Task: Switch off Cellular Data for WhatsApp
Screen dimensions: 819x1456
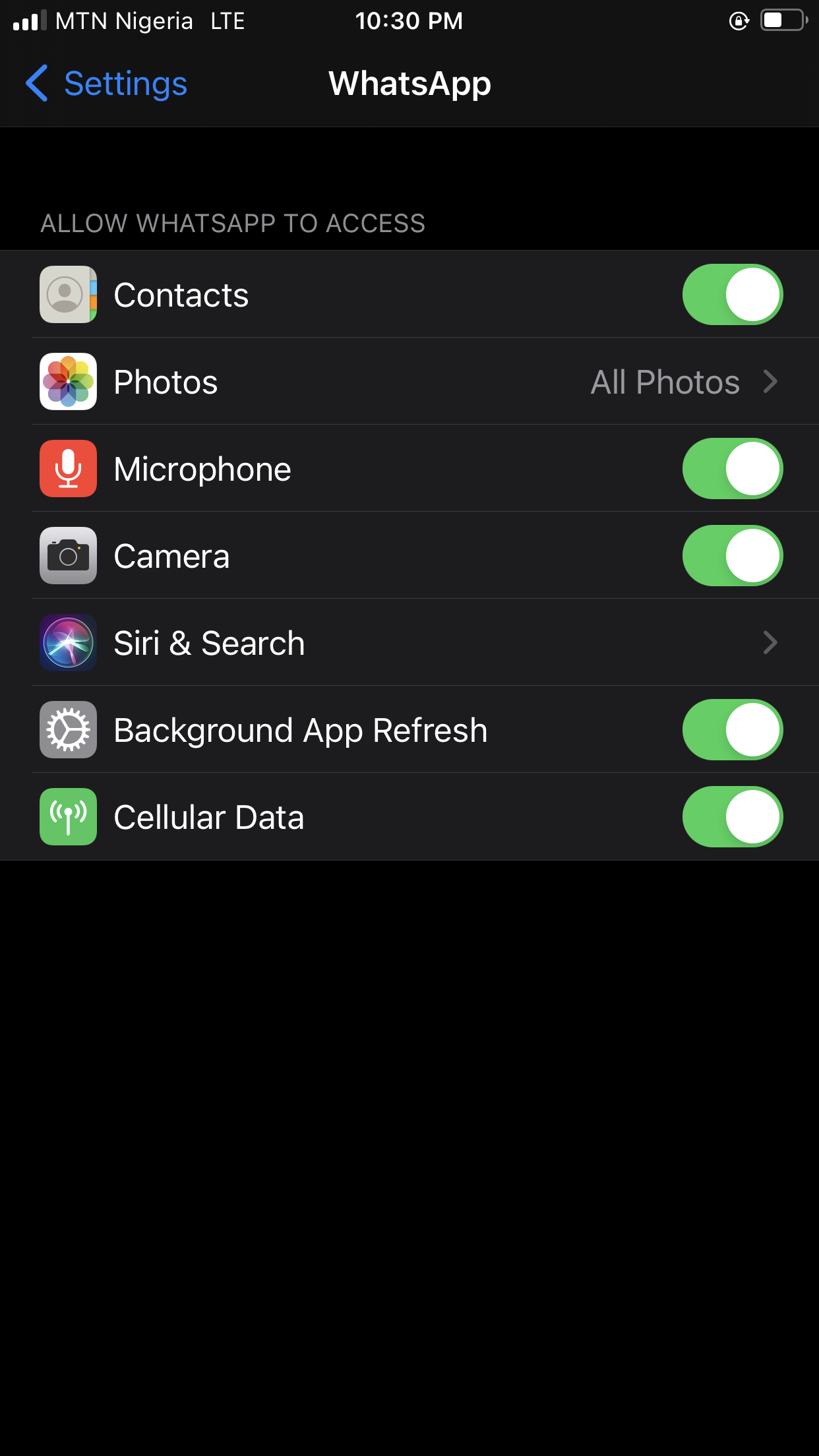Action: [x=732, y=817]
